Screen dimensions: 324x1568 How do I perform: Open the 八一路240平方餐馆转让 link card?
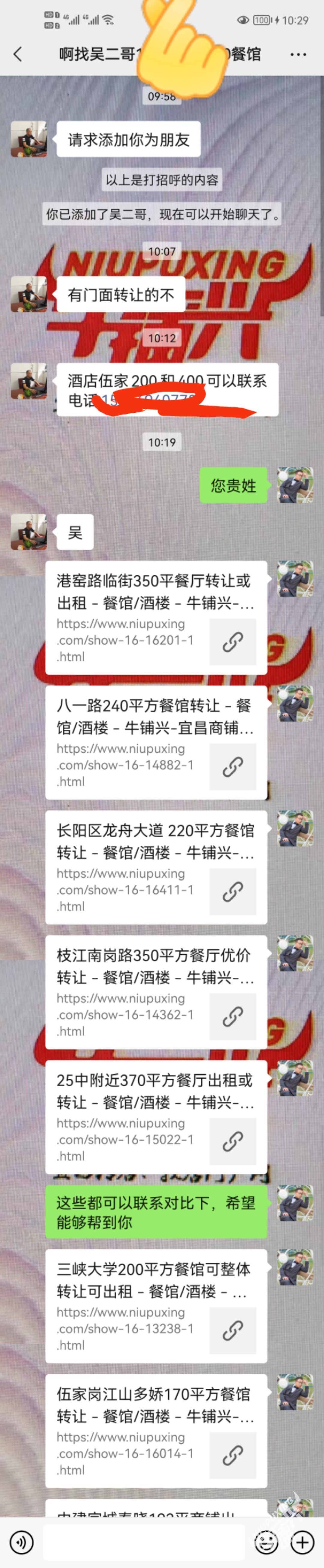point(156,742)
